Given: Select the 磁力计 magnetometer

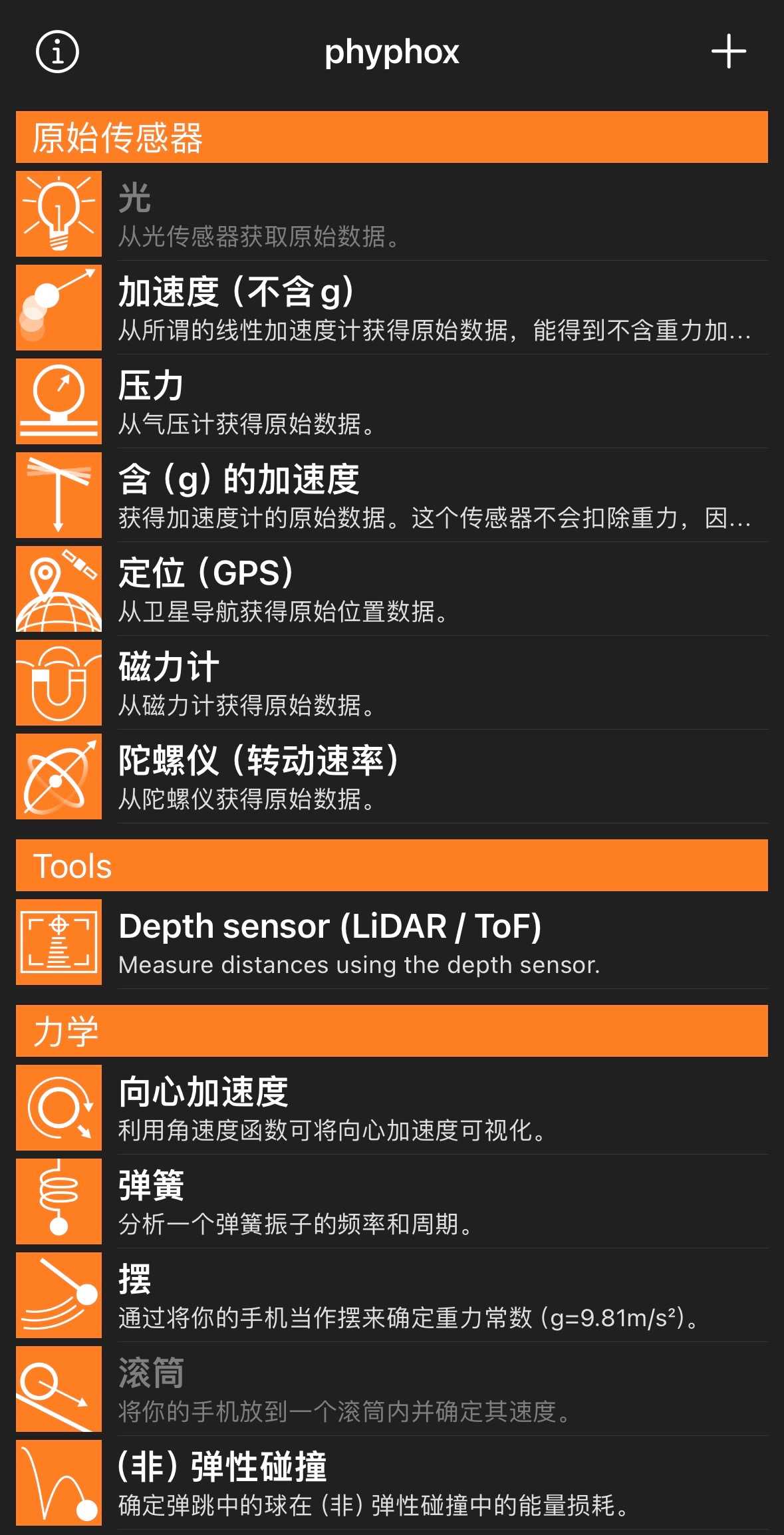Looking at the screenshot, I should [392, 683].
